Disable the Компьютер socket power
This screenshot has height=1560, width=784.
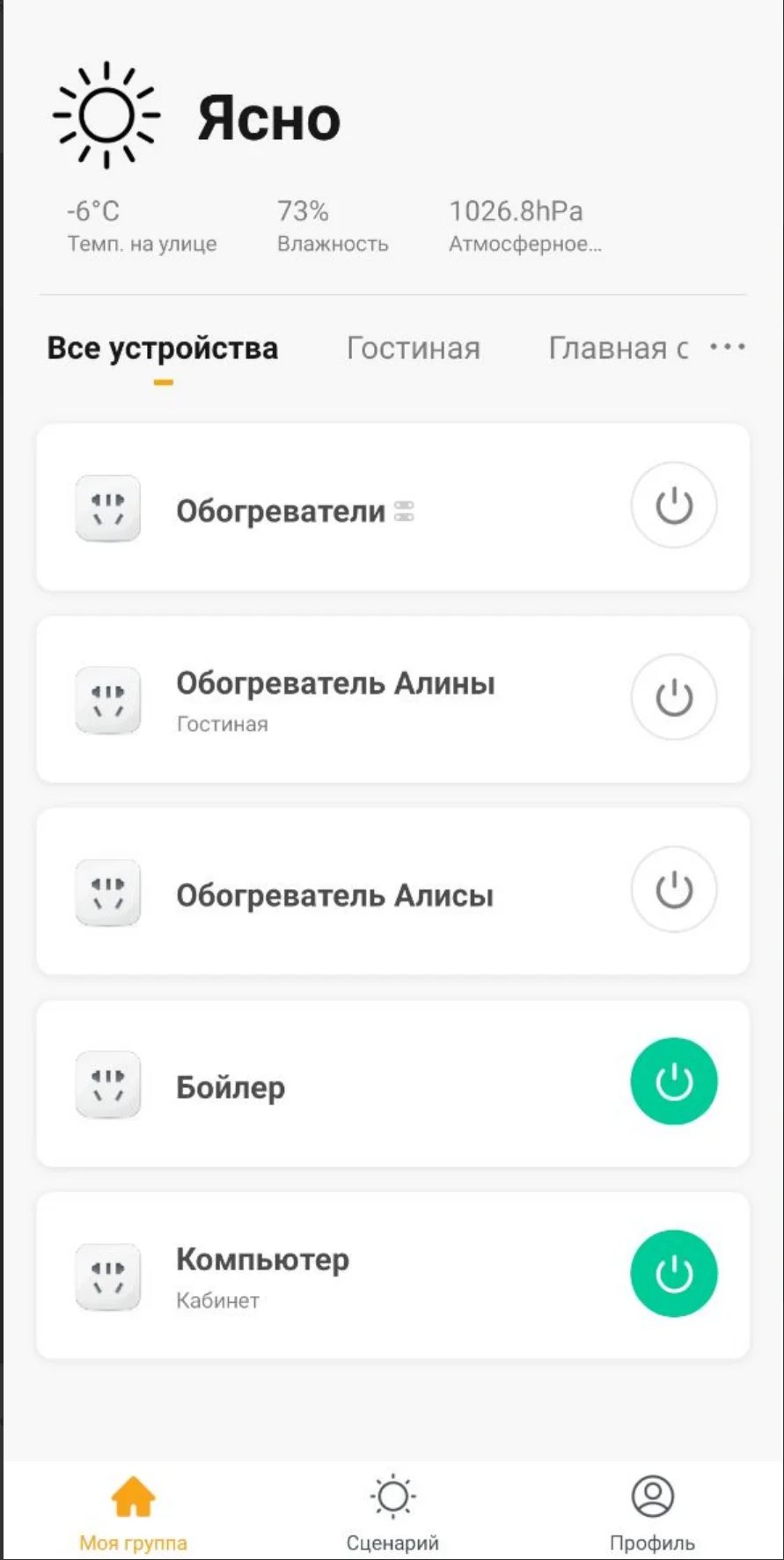tap(674, 1273)
